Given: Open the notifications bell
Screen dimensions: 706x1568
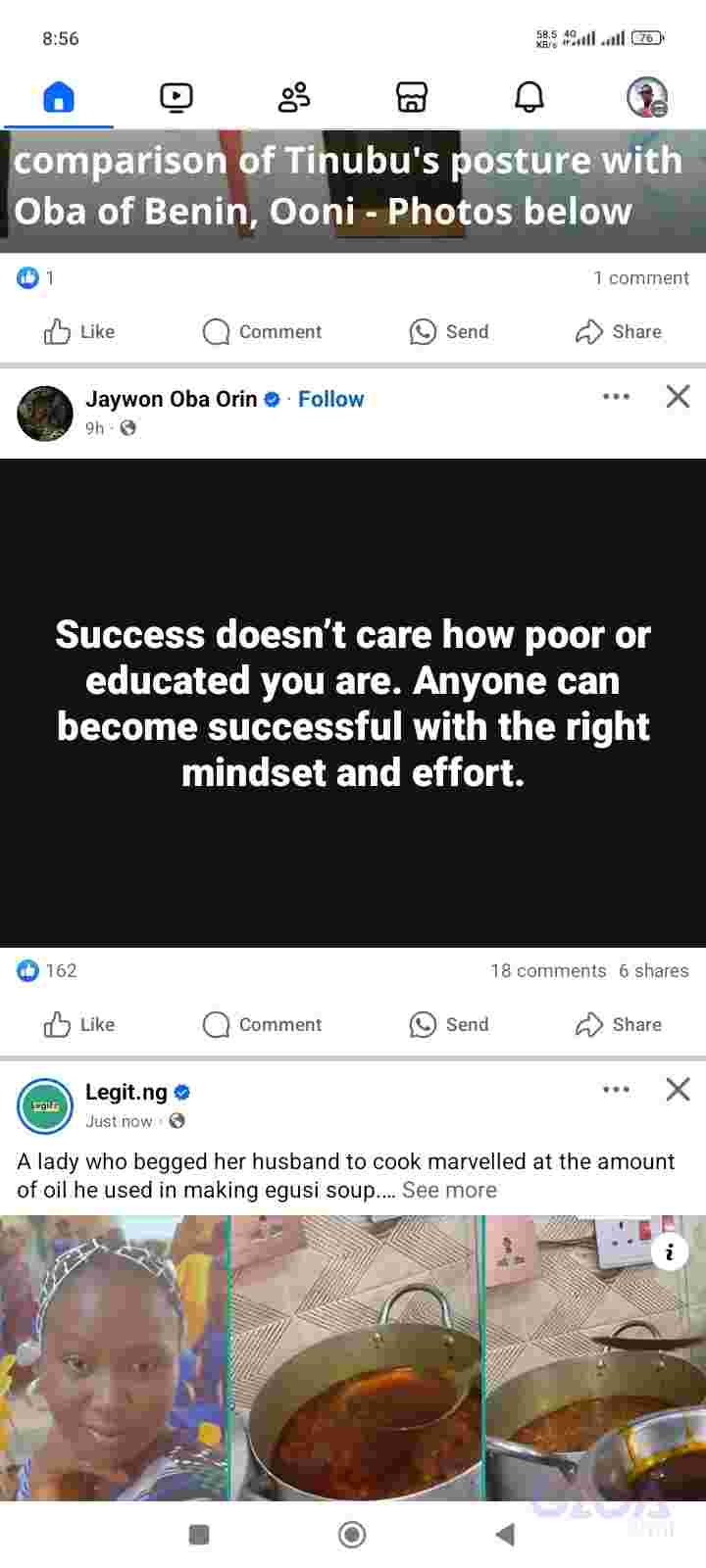Looking at the screenshot, I should (x=529, y=97).
